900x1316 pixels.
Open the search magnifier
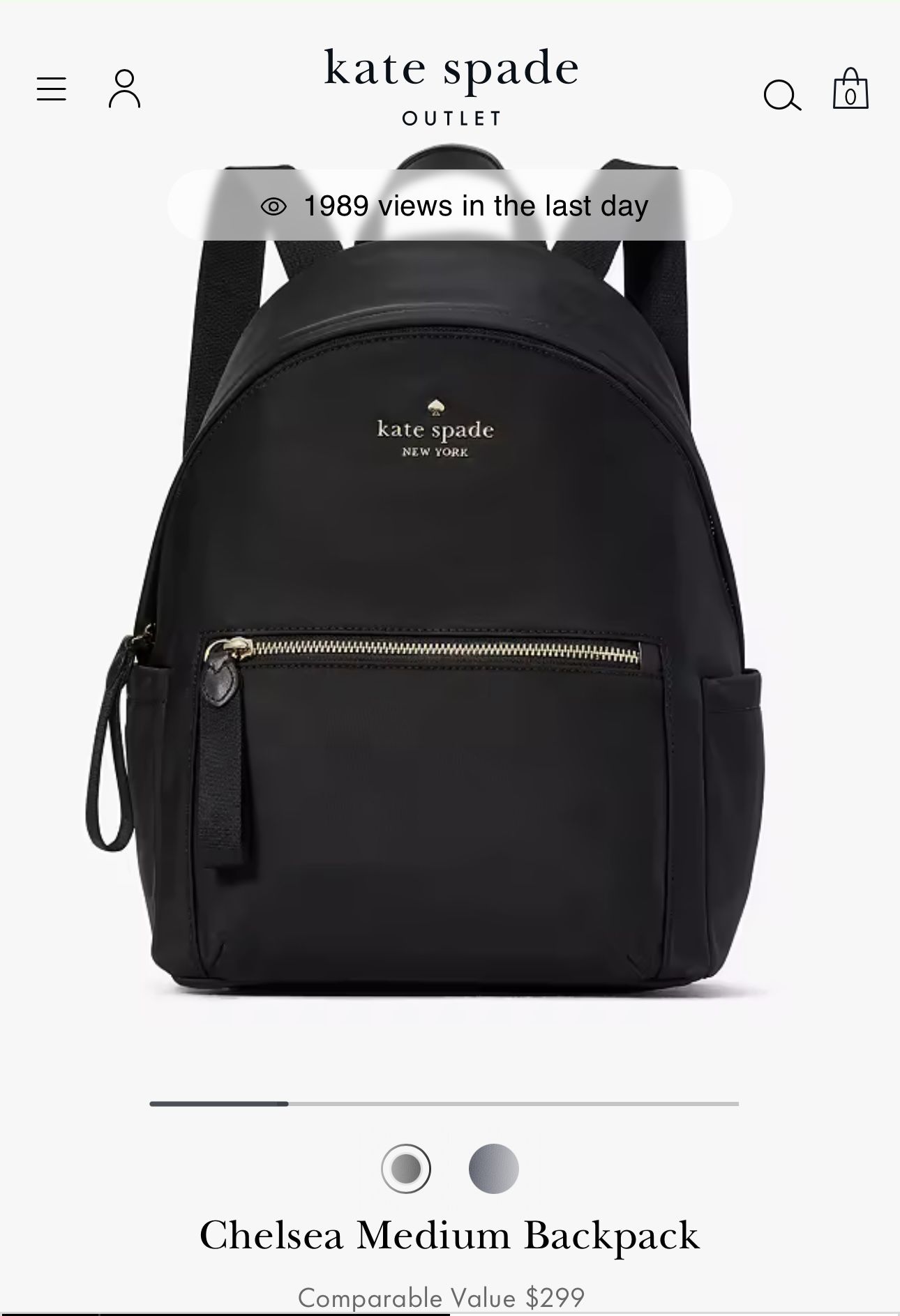pyautogui.click(x=781, y=95)
